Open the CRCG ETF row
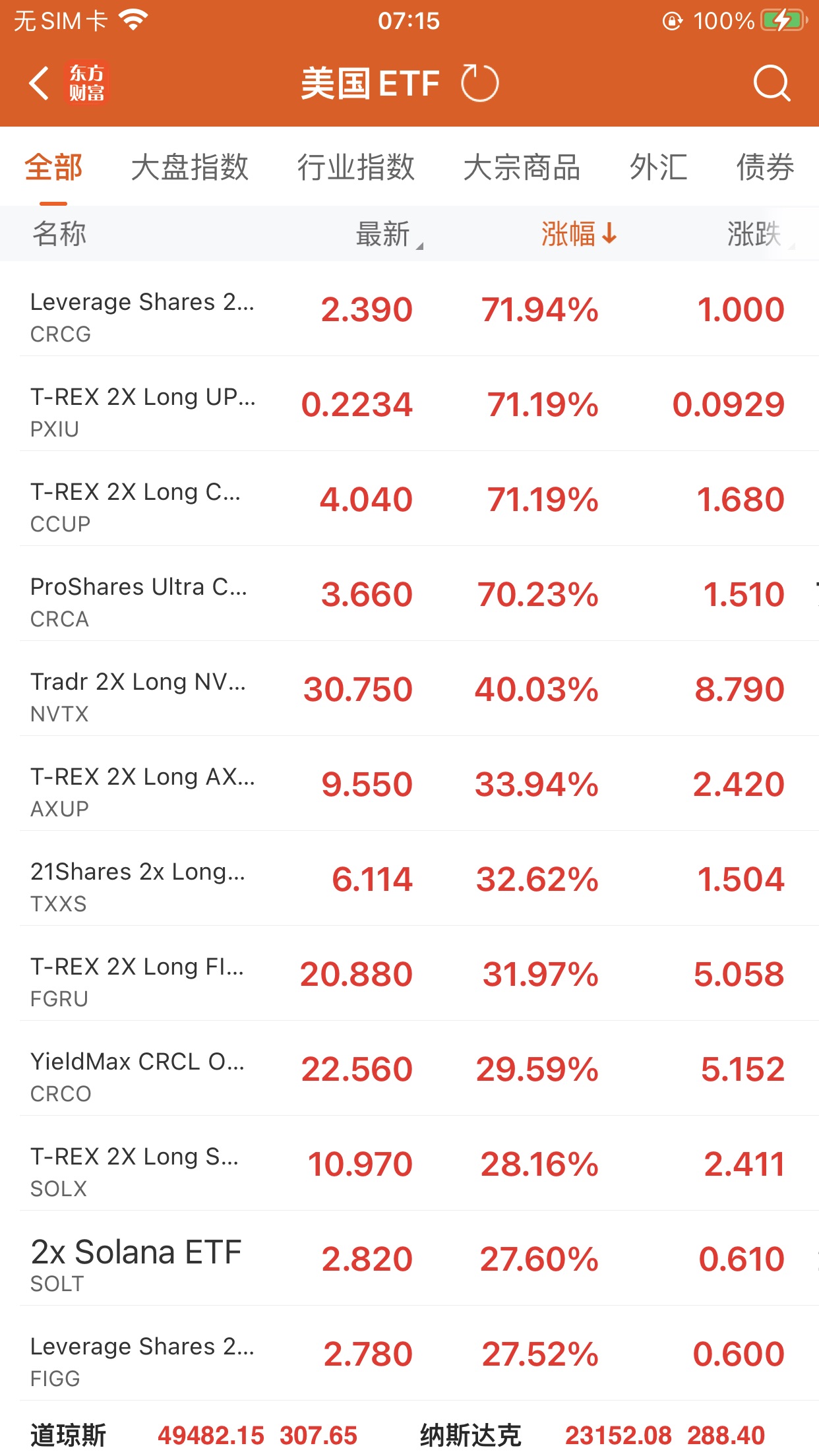819x1456 pixels. click(409, 310)
